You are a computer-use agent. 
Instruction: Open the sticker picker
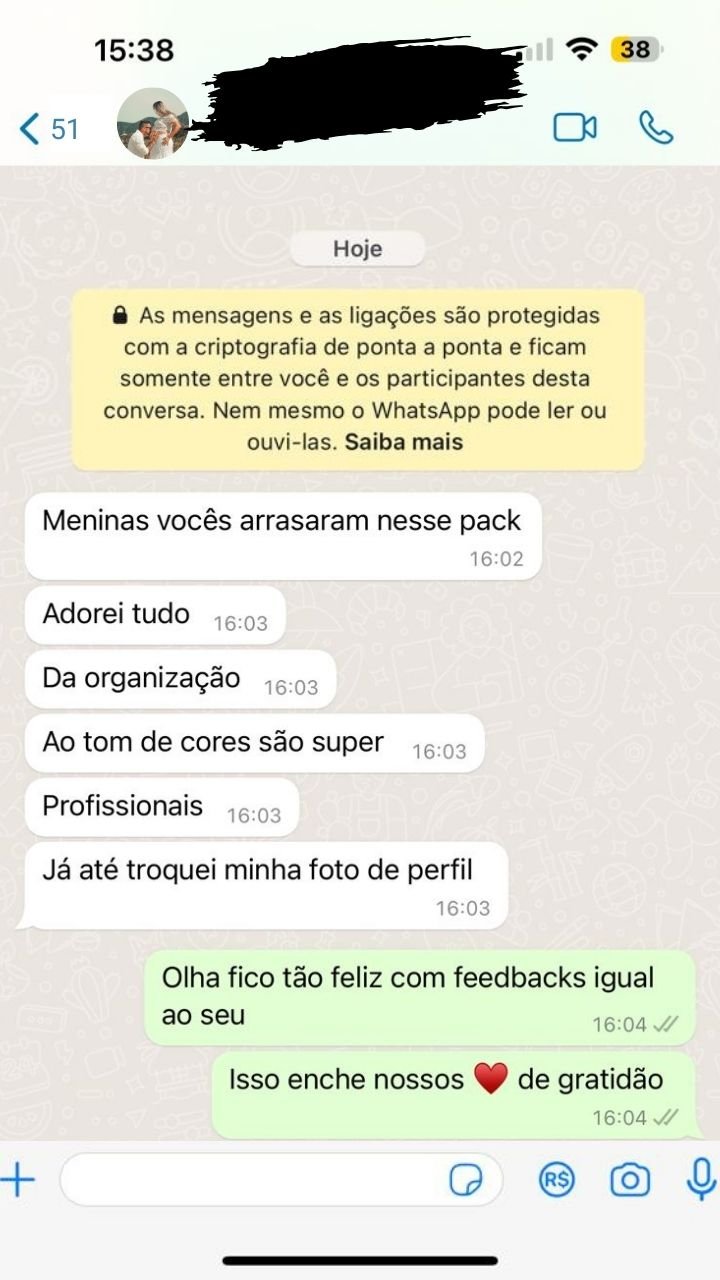466,1180
